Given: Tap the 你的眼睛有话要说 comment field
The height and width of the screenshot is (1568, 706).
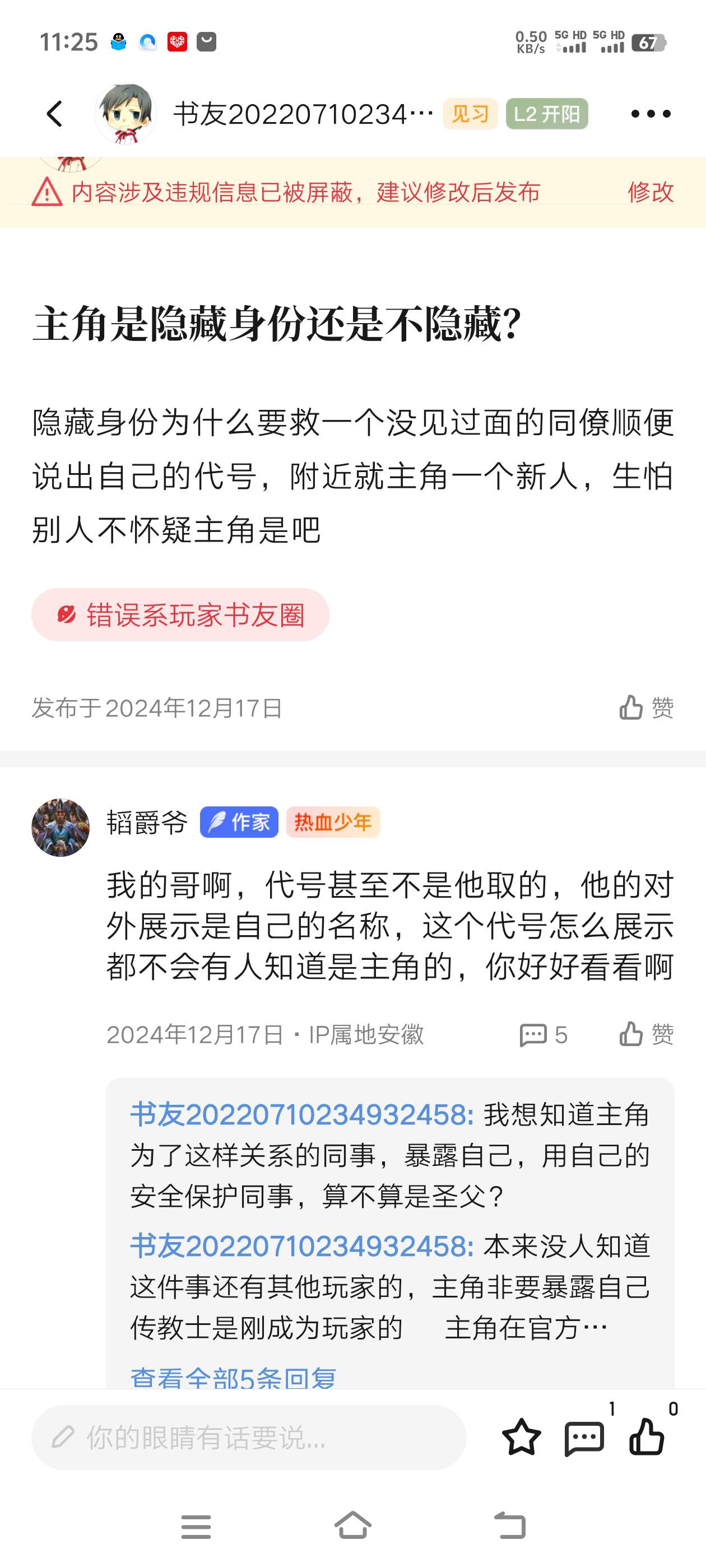Looking at the screenshot, I should click(x=249, y=1438).
